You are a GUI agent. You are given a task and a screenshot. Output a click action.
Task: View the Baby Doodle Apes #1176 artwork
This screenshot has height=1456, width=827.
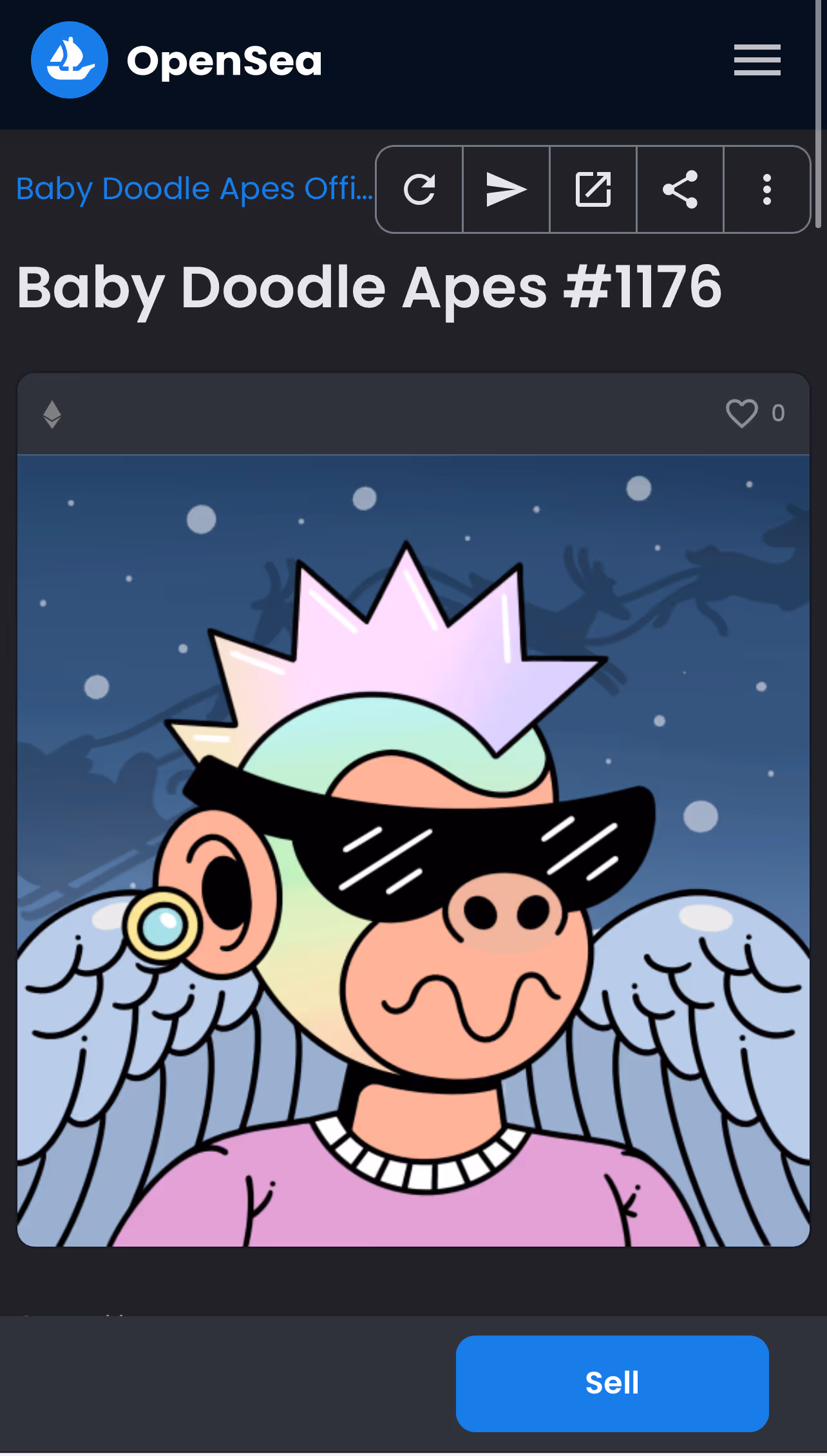click(413, 850)
